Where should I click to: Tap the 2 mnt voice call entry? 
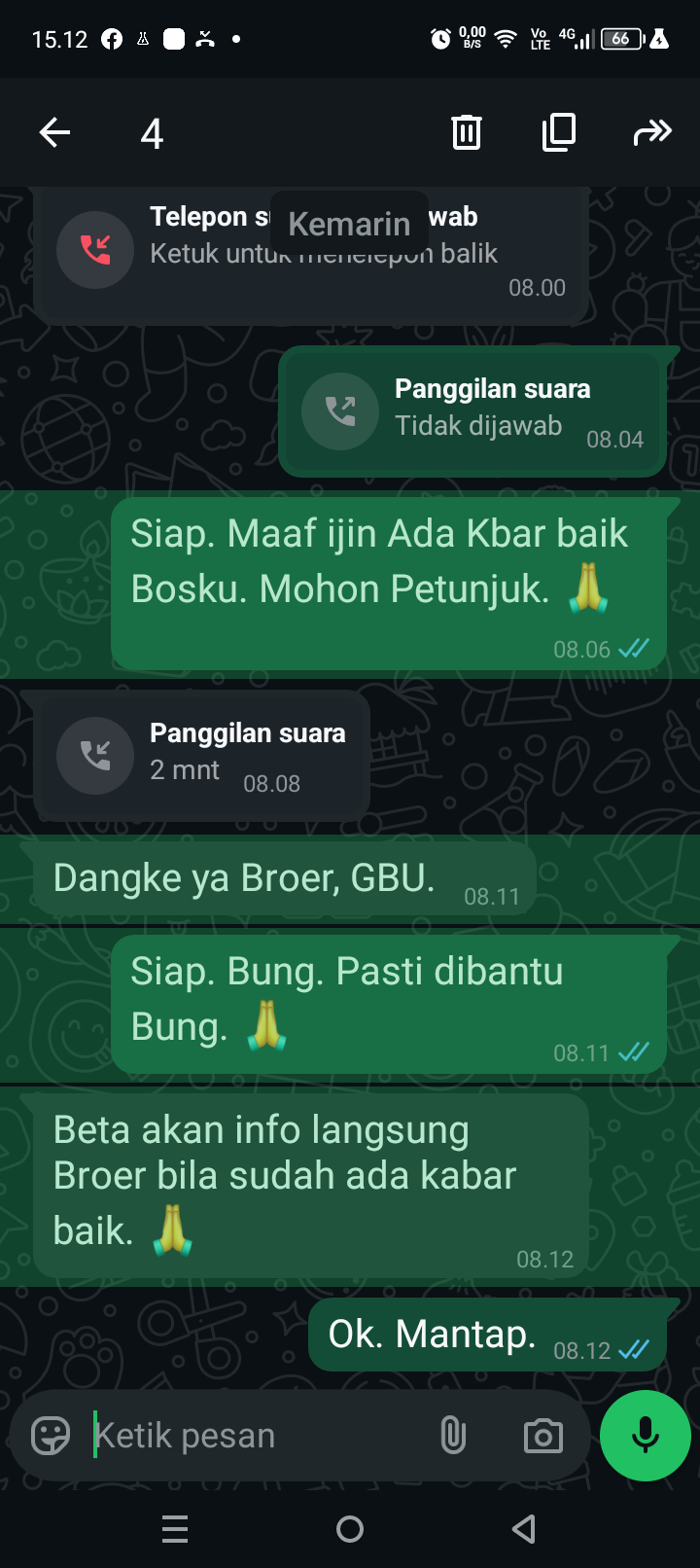pos(201,756)
